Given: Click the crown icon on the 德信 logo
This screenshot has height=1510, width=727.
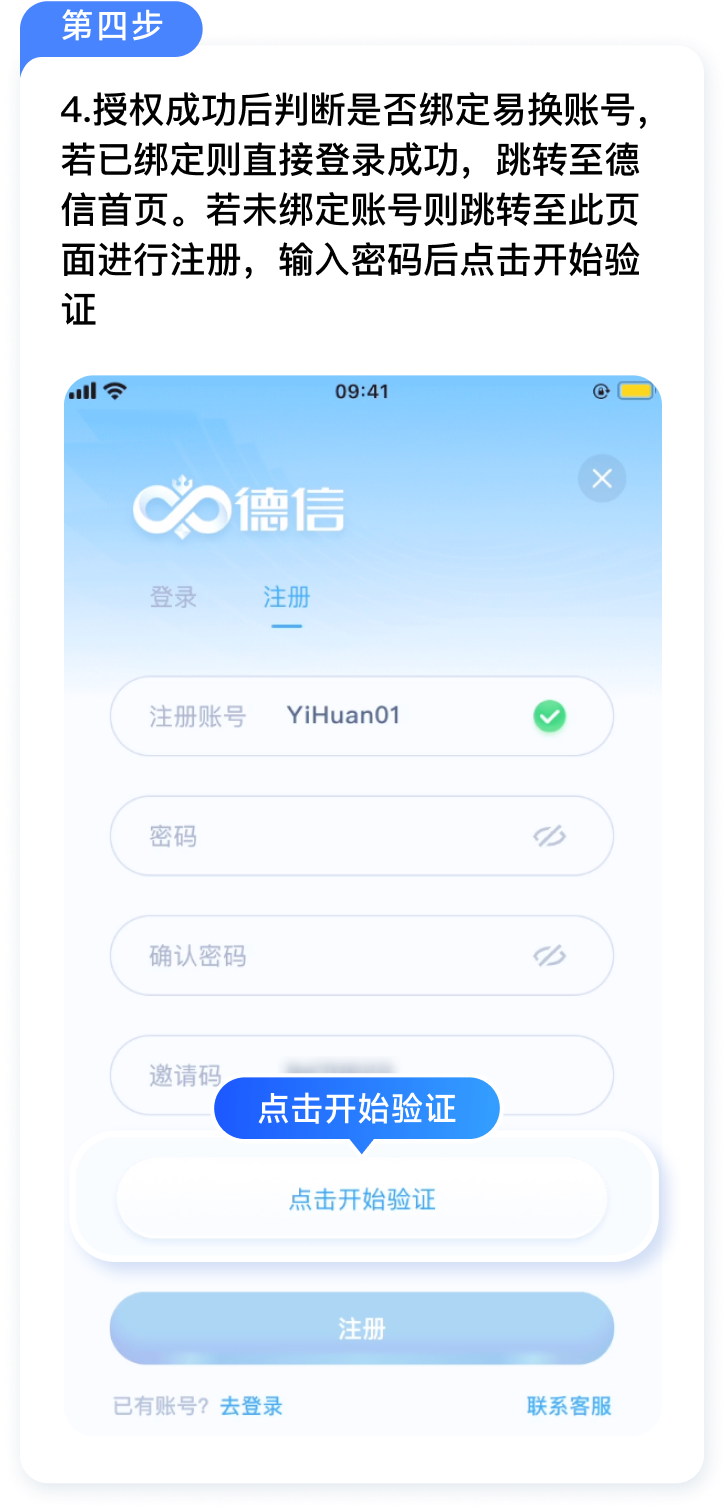Looking at the screenshot, I should 183,482.
